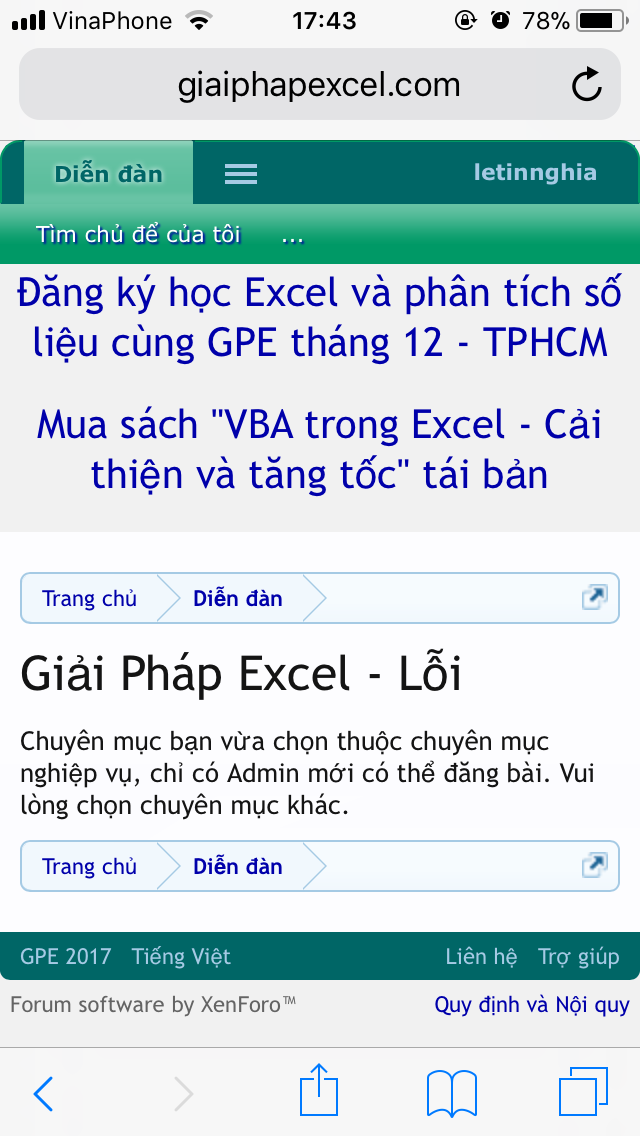Viewport: 640px width, 1136px height.
Task: Tap the quick navigation icon in the top breadcrumb
Action: (x=594, y=598)
